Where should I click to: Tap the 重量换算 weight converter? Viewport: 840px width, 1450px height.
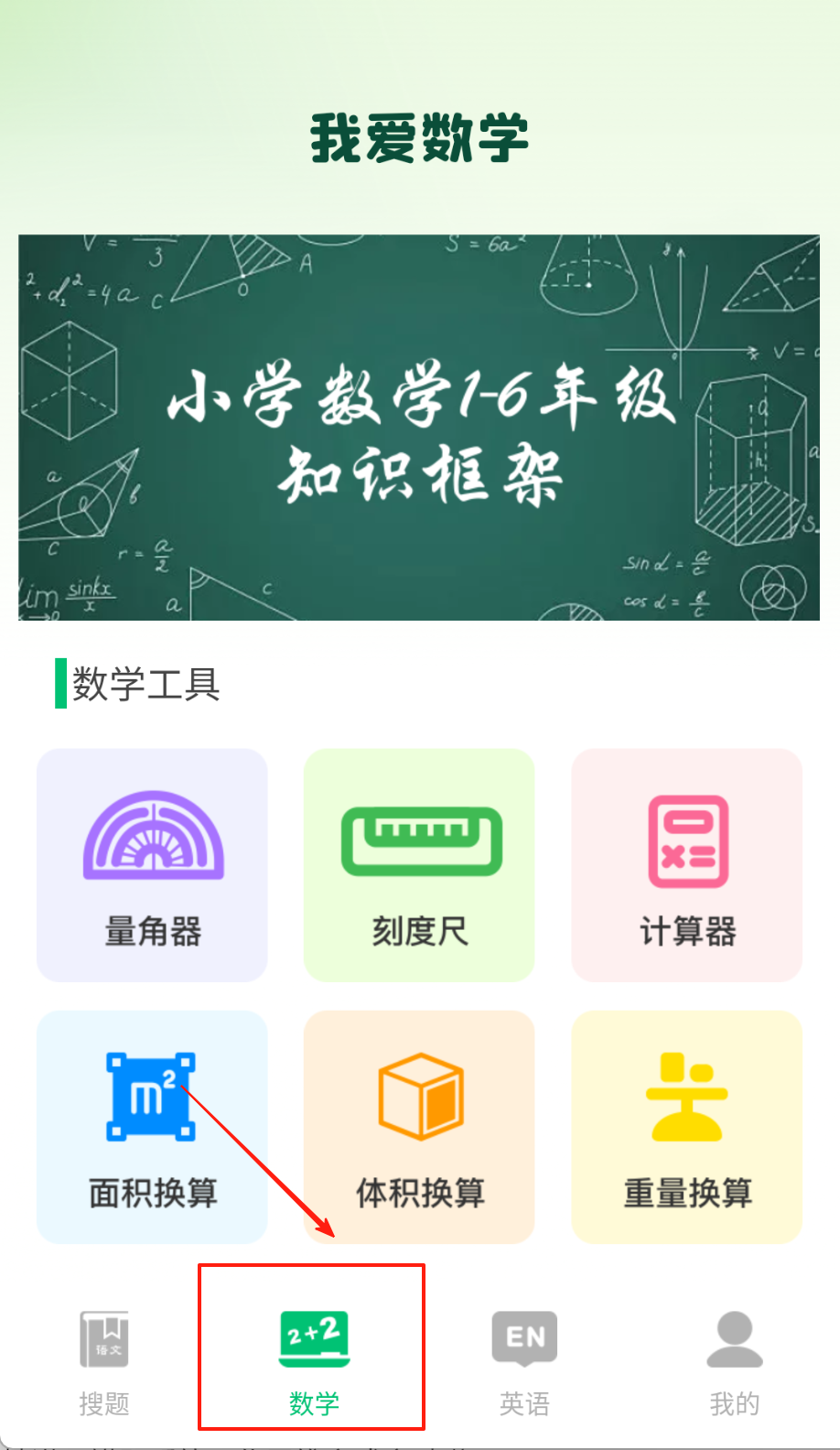[686, 1127]
